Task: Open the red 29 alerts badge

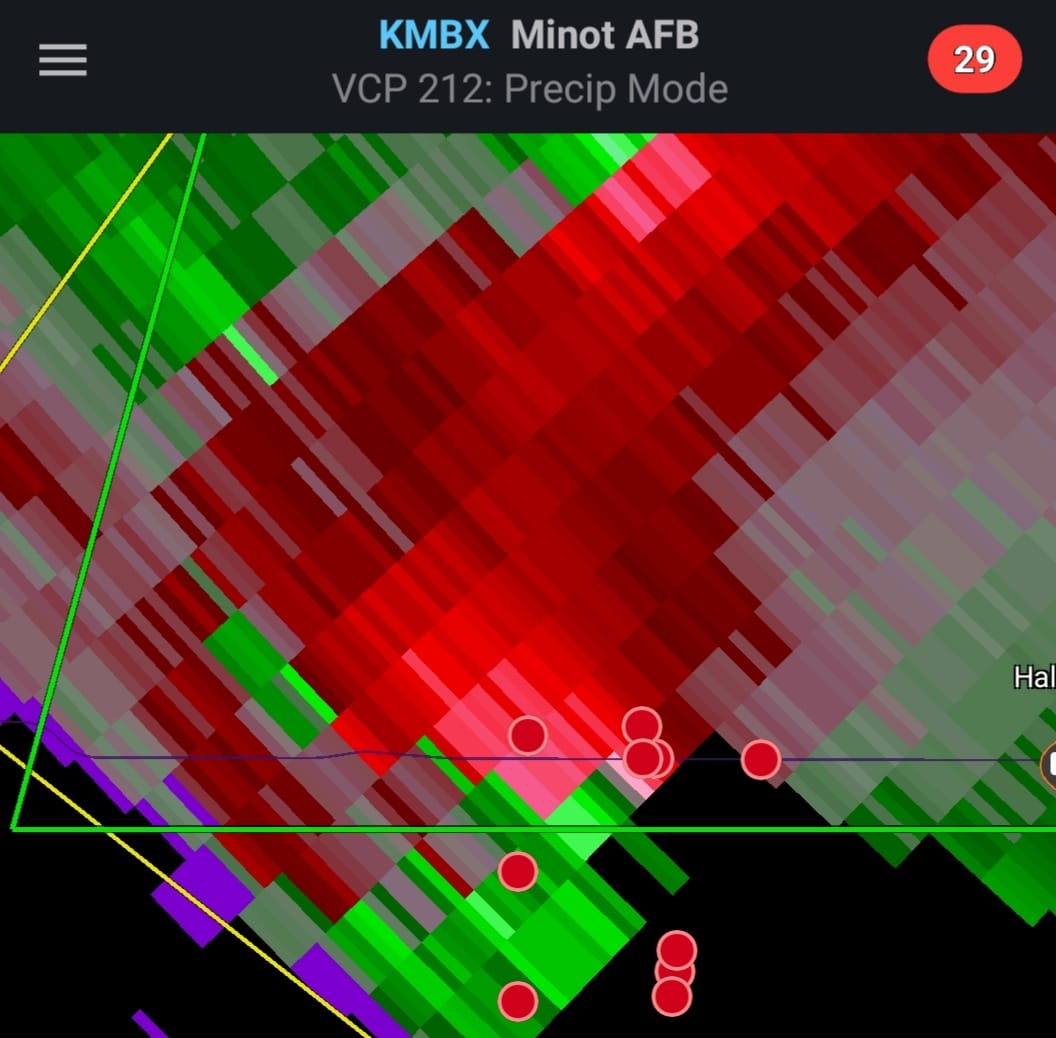Action: click(974, 60)
